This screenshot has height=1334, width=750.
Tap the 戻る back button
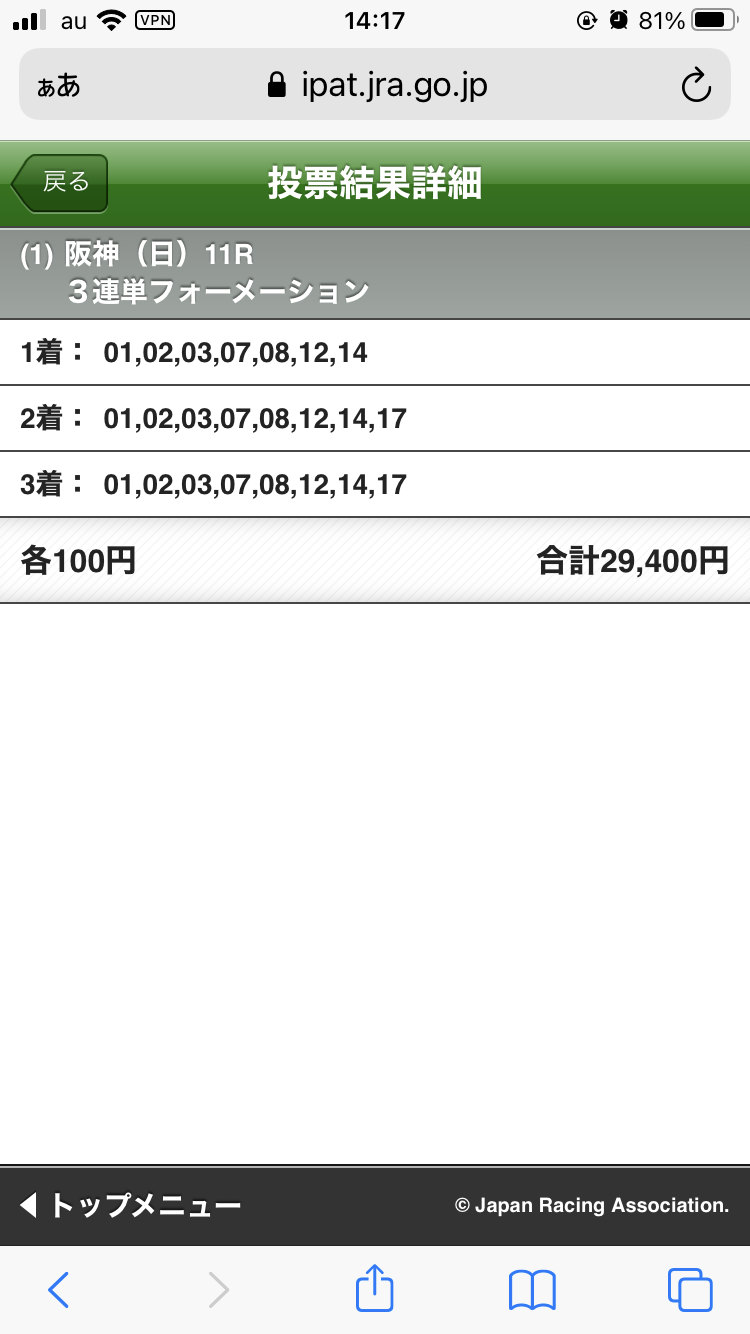(60, 183)
